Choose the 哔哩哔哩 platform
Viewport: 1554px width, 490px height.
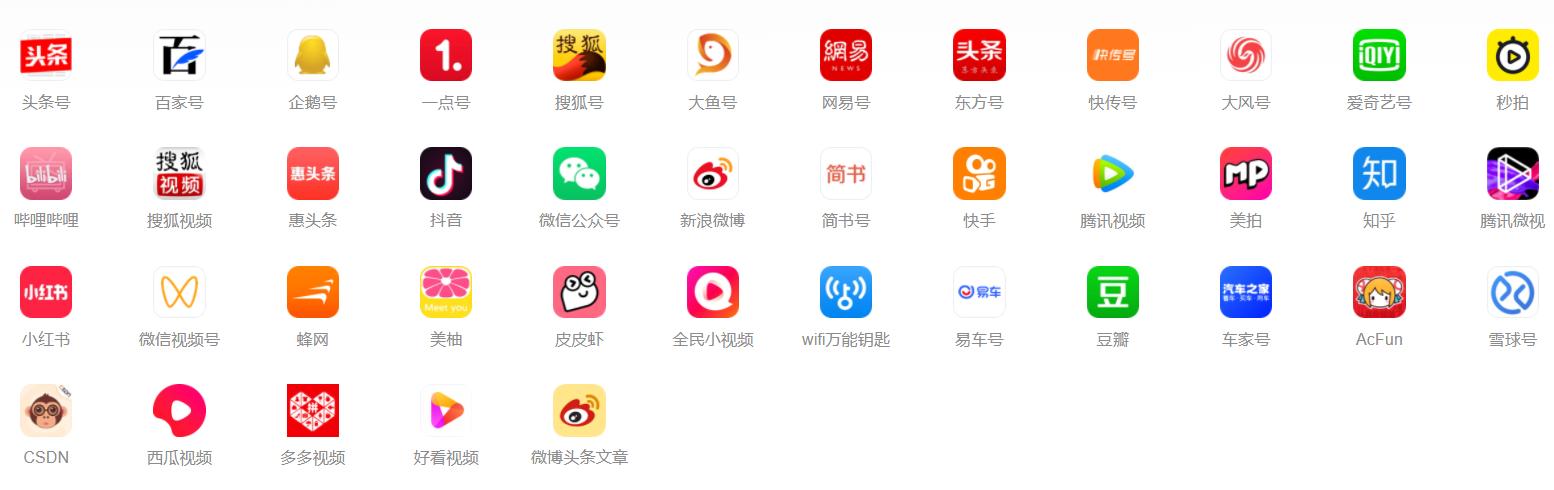tap(46, 174)
